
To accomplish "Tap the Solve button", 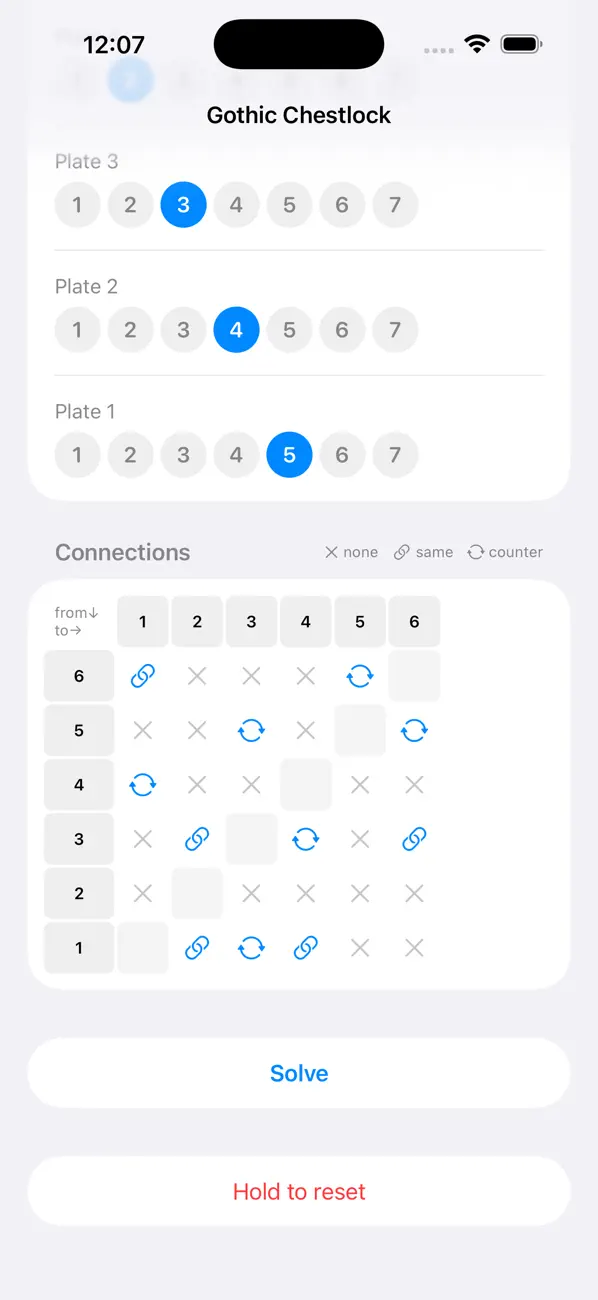I will pyautogui.click(x=299, y=1073).
